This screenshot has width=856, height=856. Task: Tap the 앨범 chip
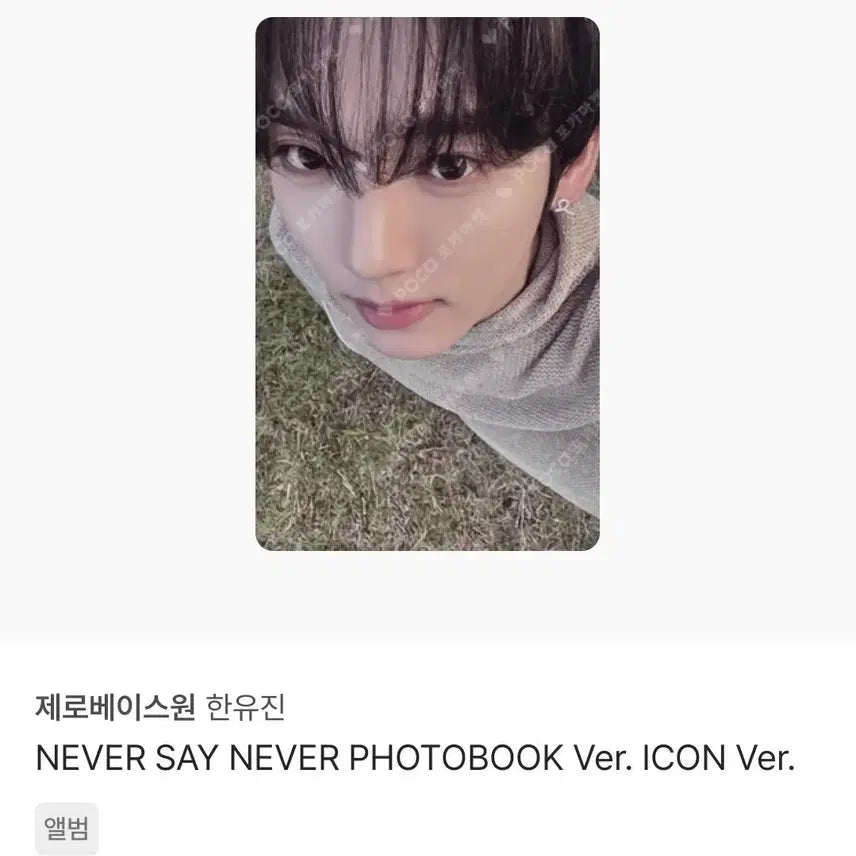67,828
